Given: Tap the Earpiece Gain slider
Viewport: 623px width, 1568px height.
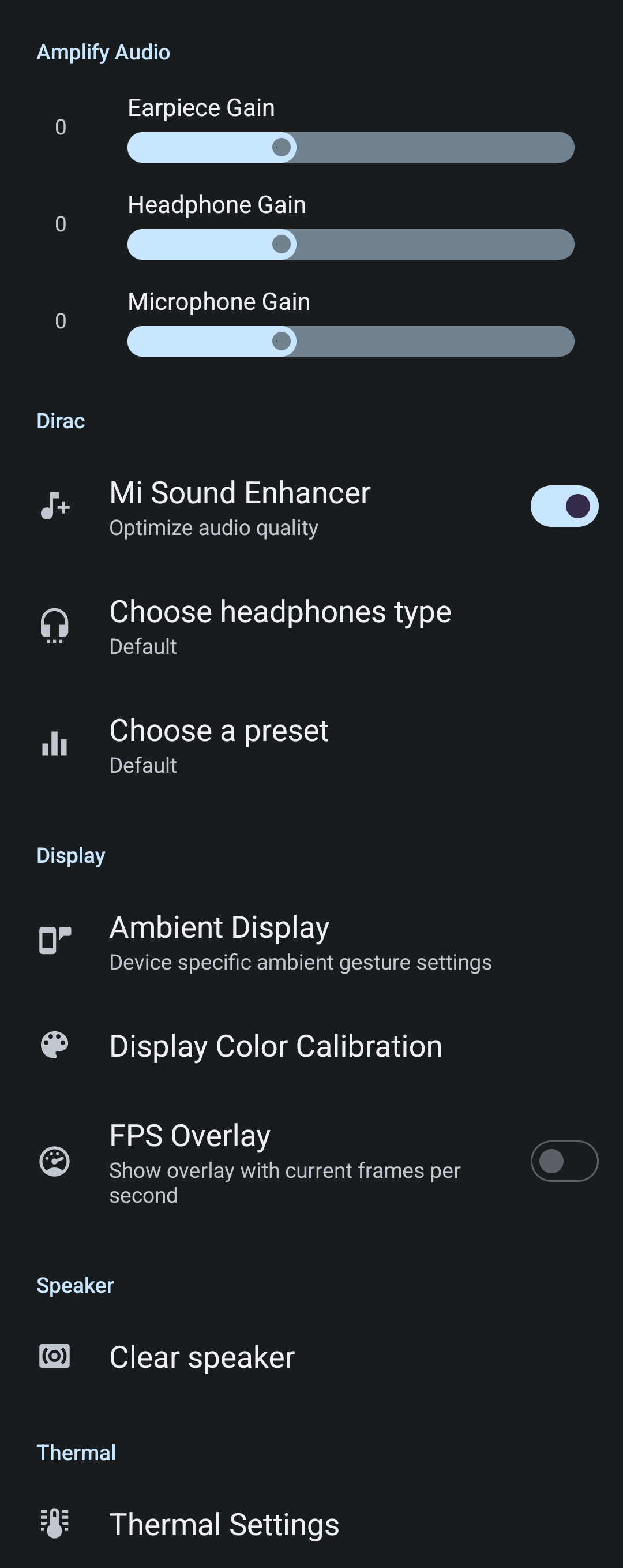Looking at the screenshot, I should coord(351,147).
